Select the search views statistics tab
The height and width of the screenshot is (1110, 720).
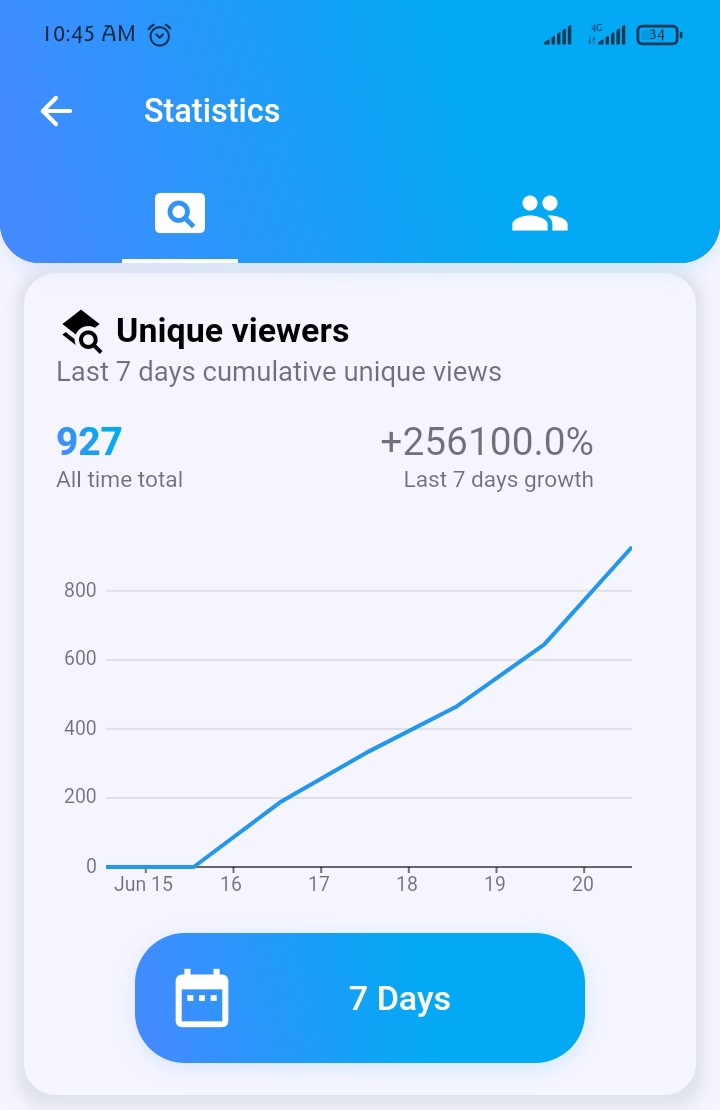[180, 213]
